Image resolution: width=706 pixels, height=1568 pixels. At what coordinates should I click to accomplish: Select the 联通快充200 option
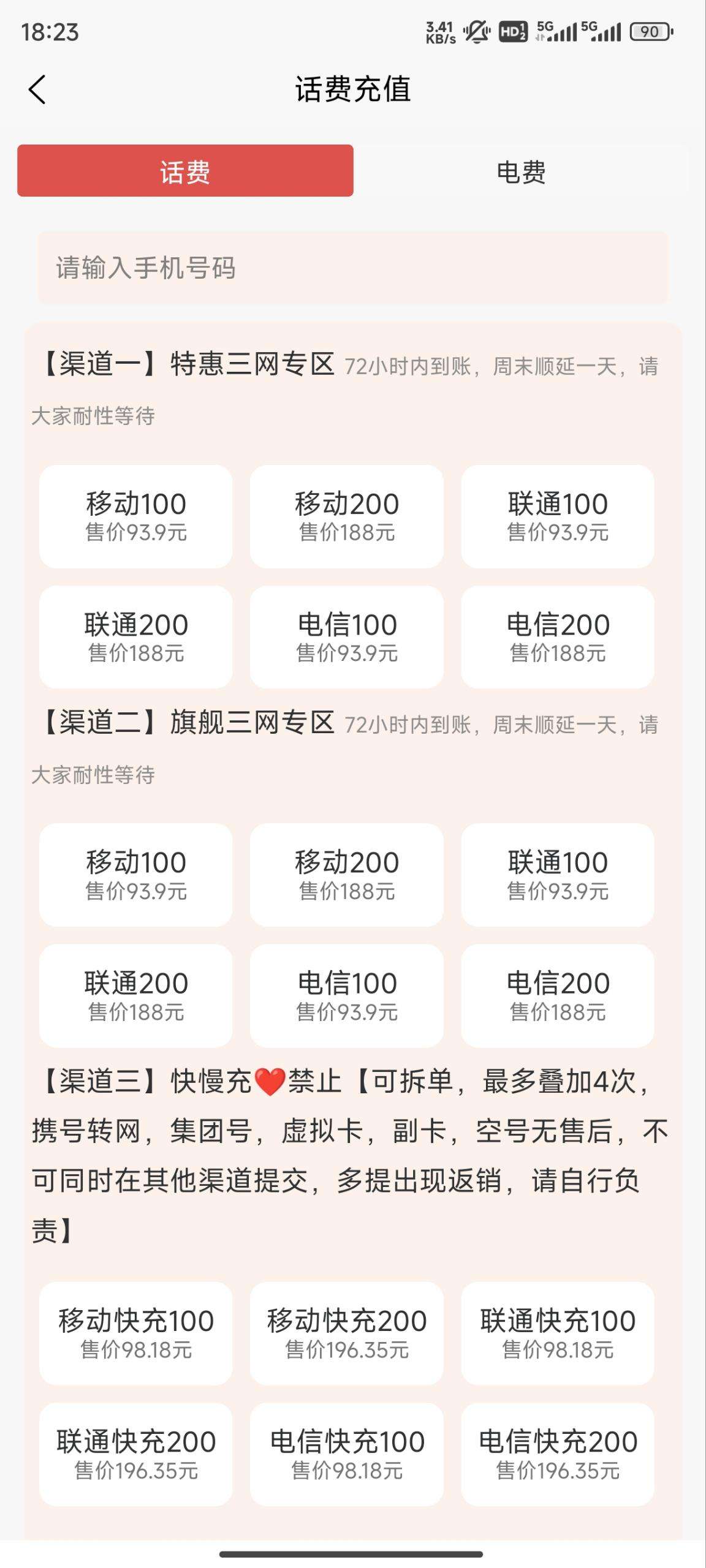click(x=135, y=1454)
